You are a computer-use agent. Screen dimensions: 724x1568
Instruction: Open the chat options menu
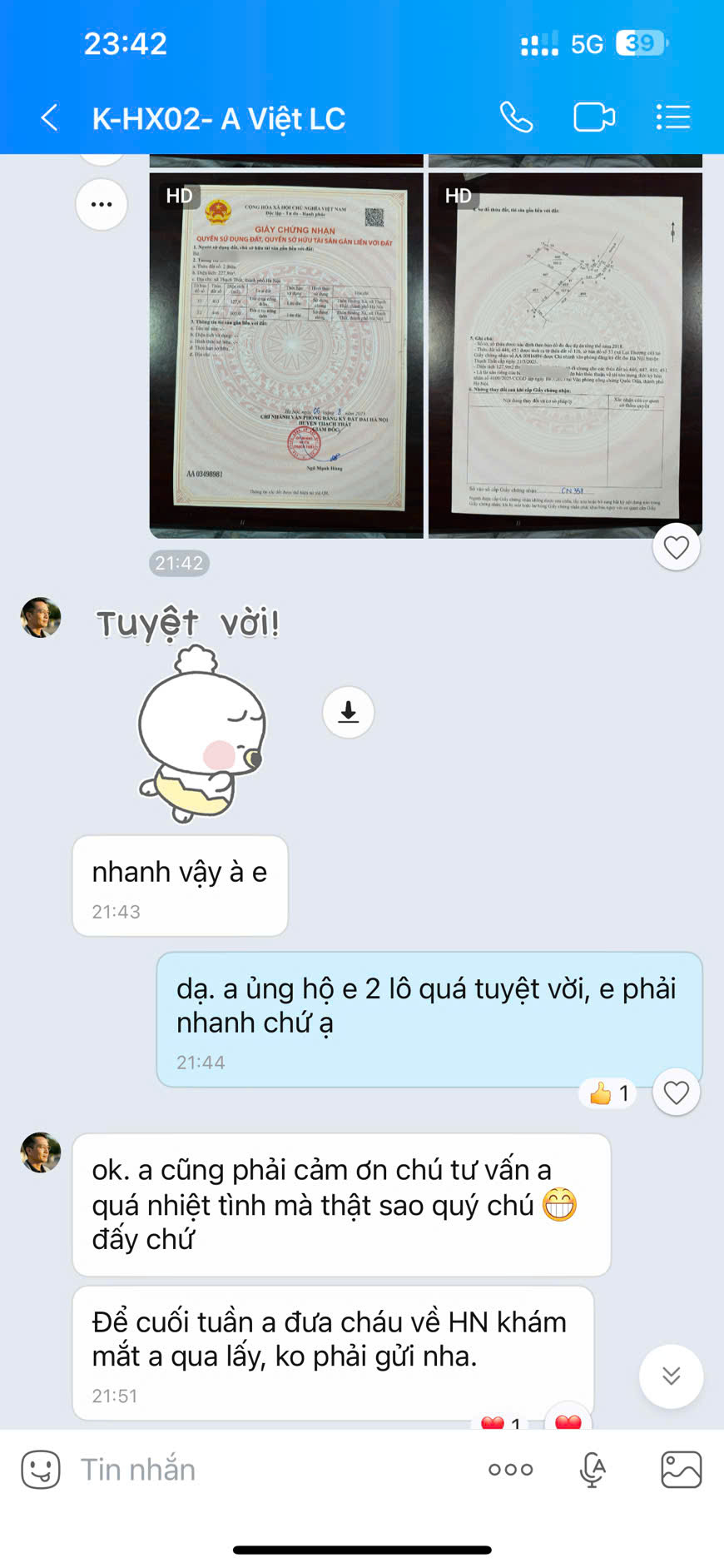(672, 117)
